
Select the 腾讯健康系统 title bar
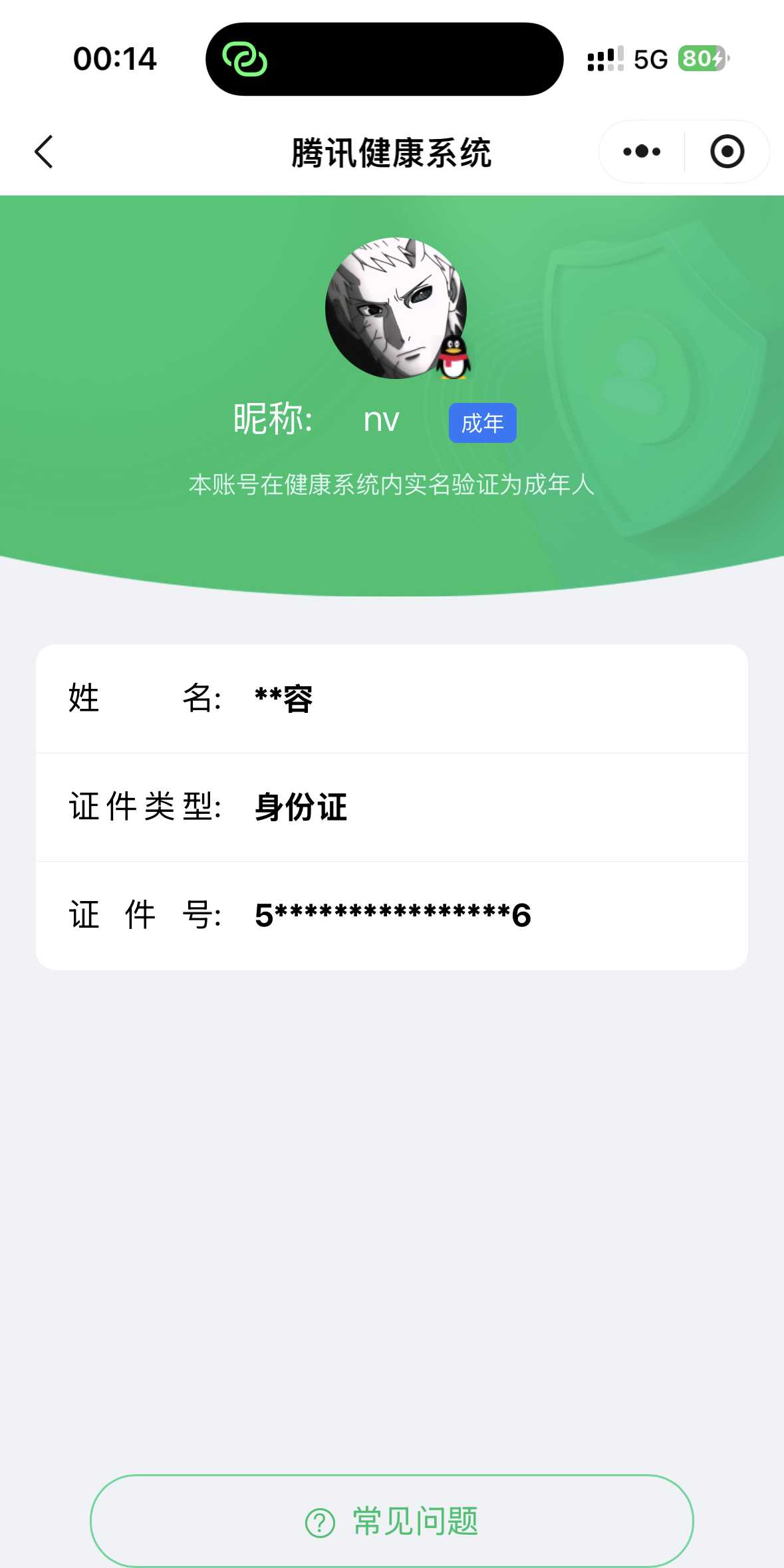pyautogui.click(x=392, y=151)
